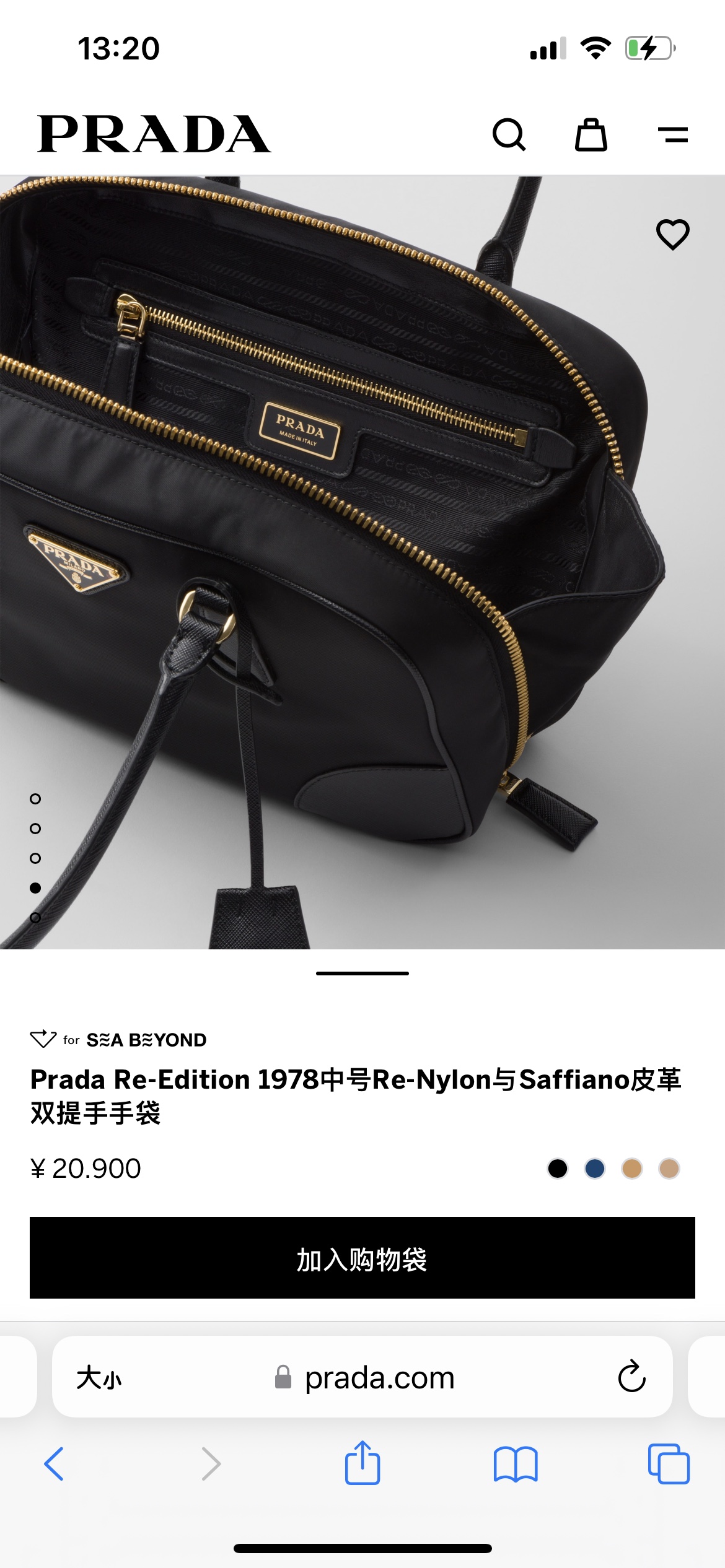Open the 大小 page settings button

coord(99,1378)
